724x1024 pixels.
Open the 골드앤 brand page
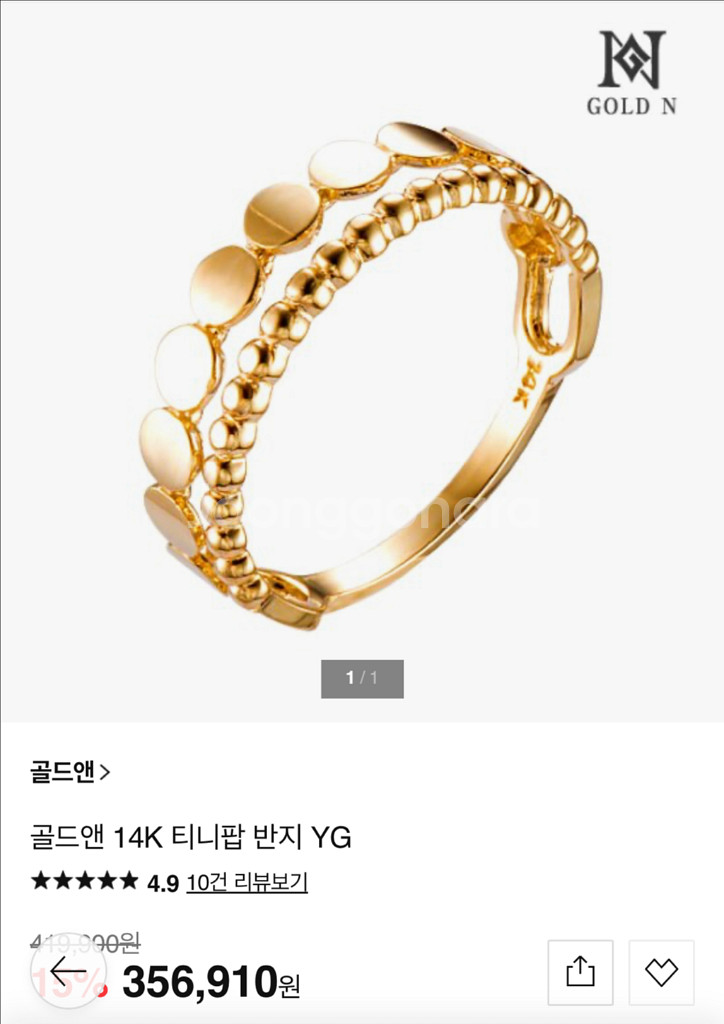click(x=70, y=771)
